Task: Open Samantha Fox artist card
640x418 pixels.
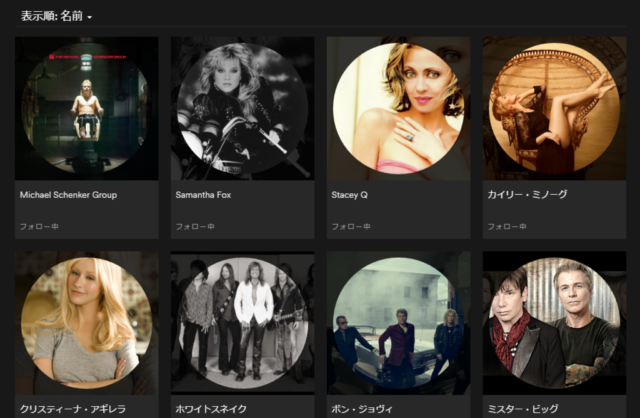Action: click(x=242, y=110)
